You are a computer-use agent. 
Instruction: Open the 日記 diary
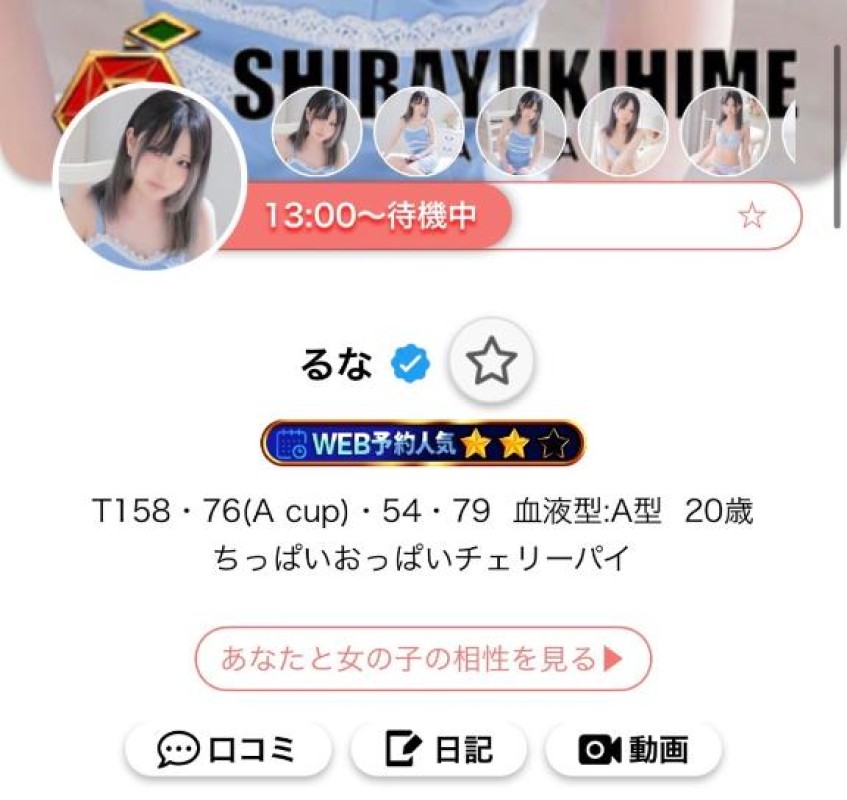(440, 749)
